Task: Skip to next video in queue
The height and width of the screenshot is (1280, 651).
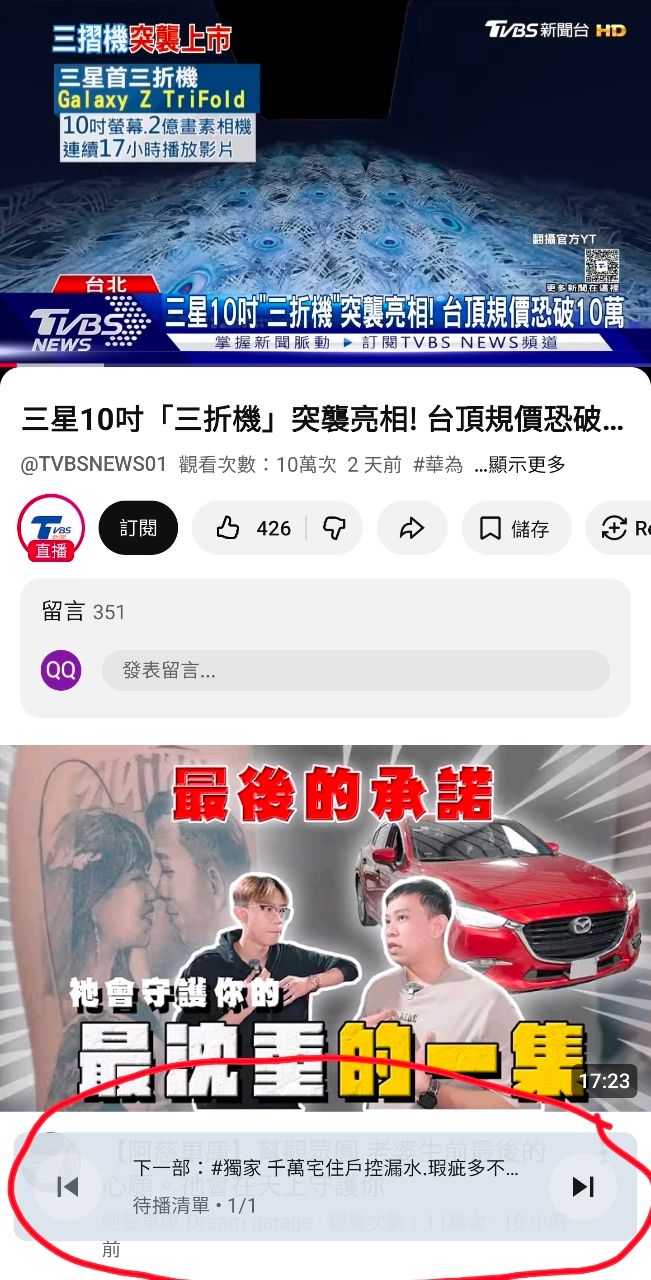Action: point(582,1187)
